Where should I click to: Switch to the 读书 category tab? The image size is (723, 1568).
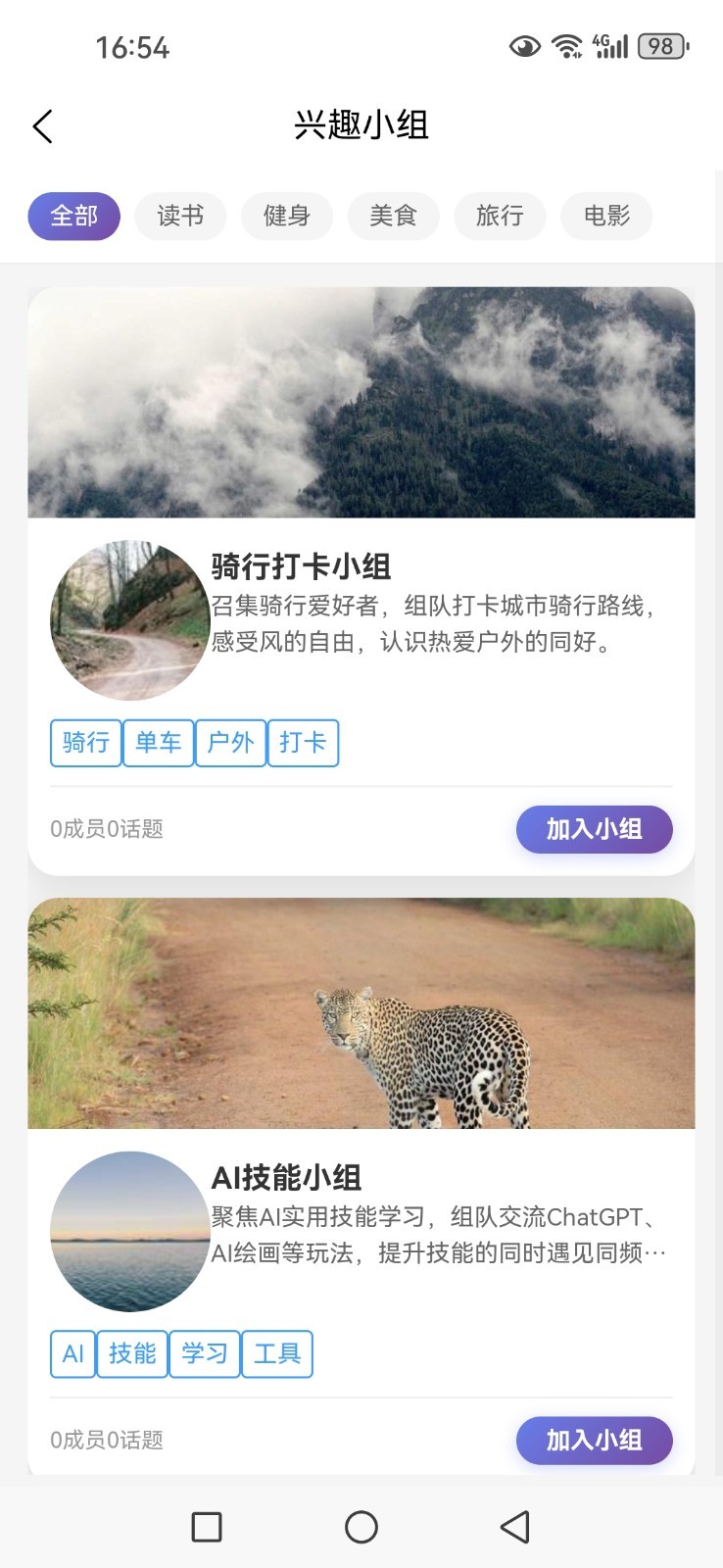tap(180, 216)
